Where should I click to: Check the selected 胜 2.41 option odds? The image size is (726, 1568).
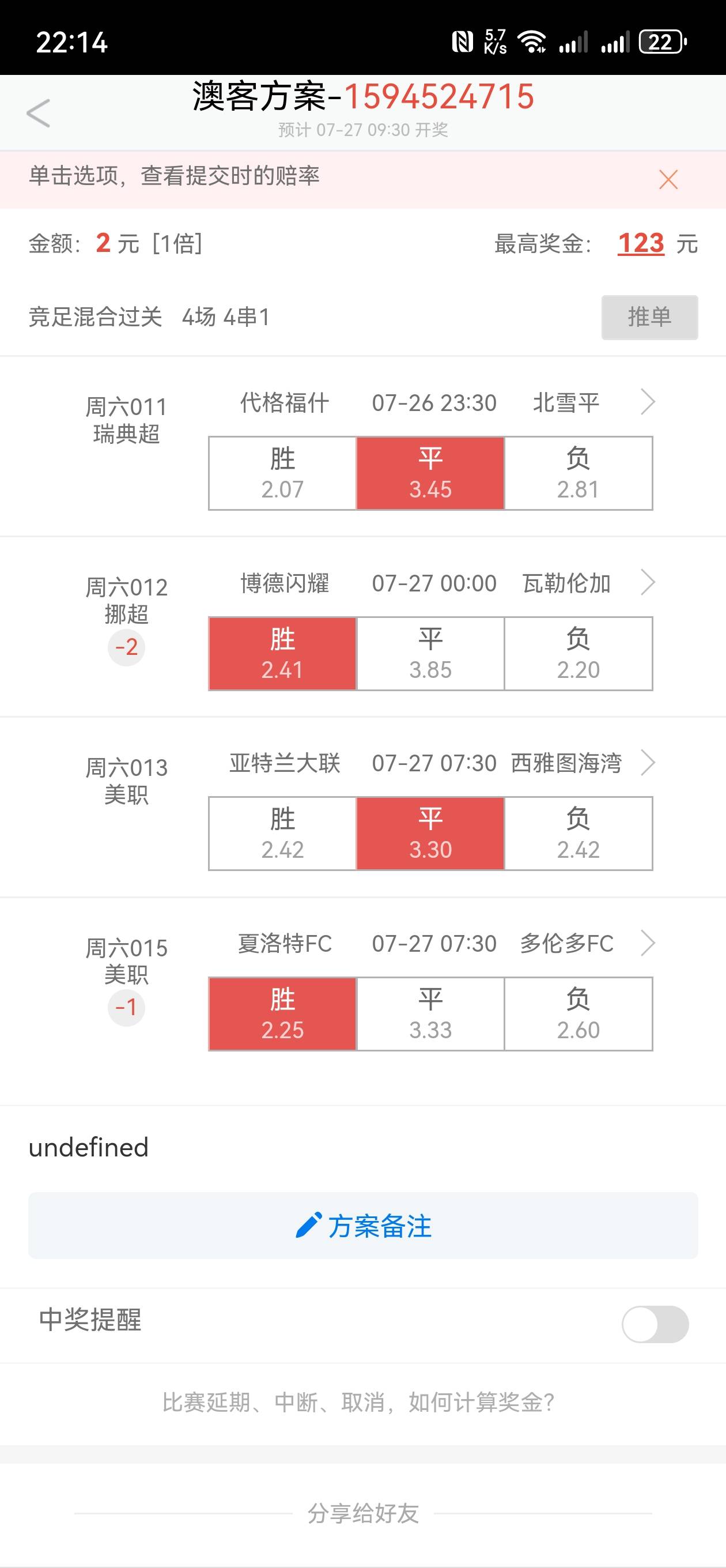(282, 653)
